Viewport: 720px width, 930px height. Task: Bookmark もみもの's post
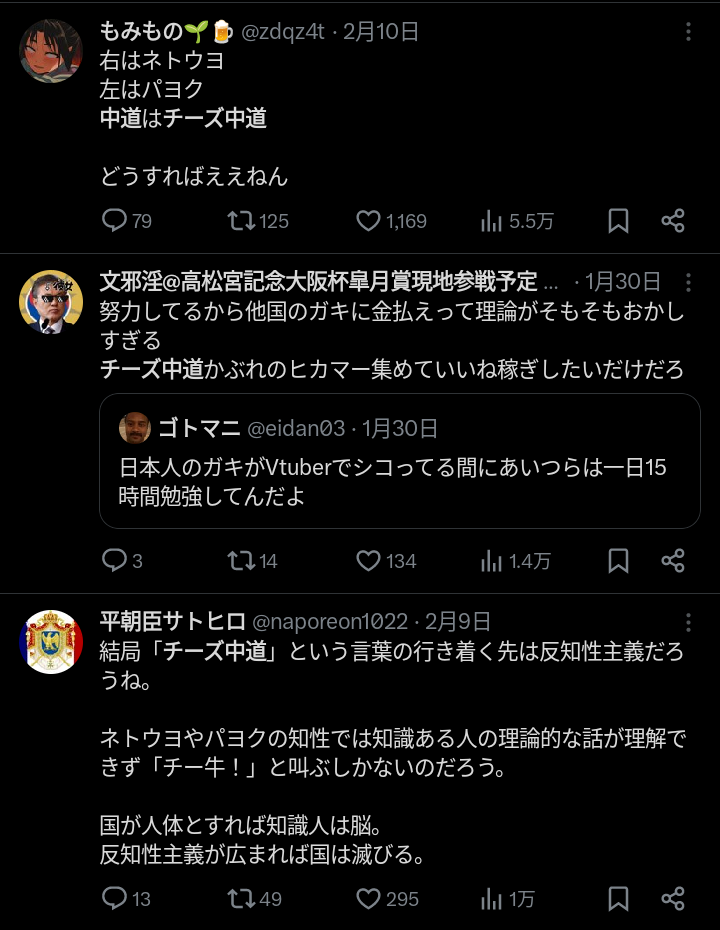[618, 221]
